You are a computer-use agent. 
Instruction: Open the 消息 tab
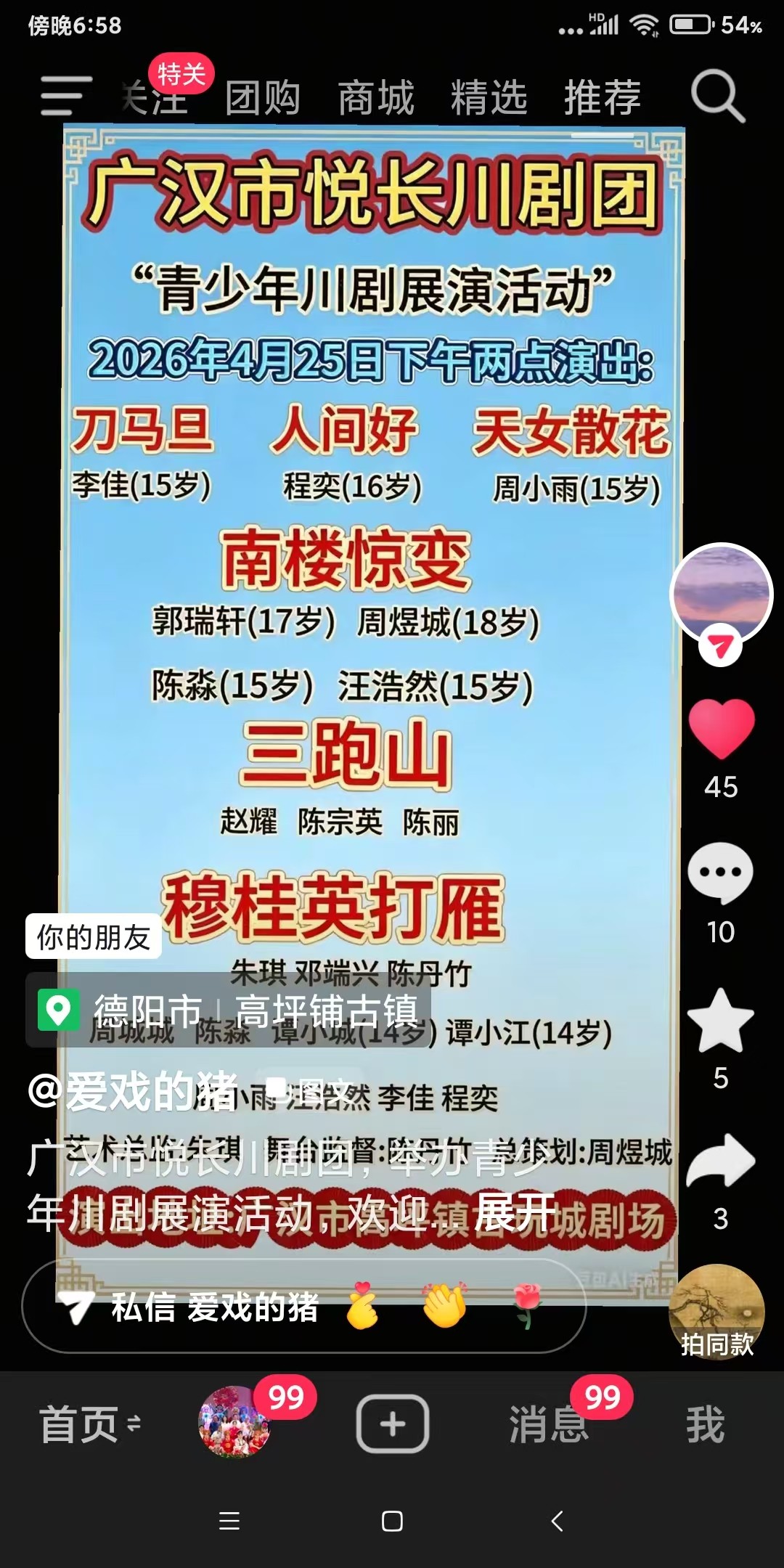pyautogui.click(x=548, y=1424)
